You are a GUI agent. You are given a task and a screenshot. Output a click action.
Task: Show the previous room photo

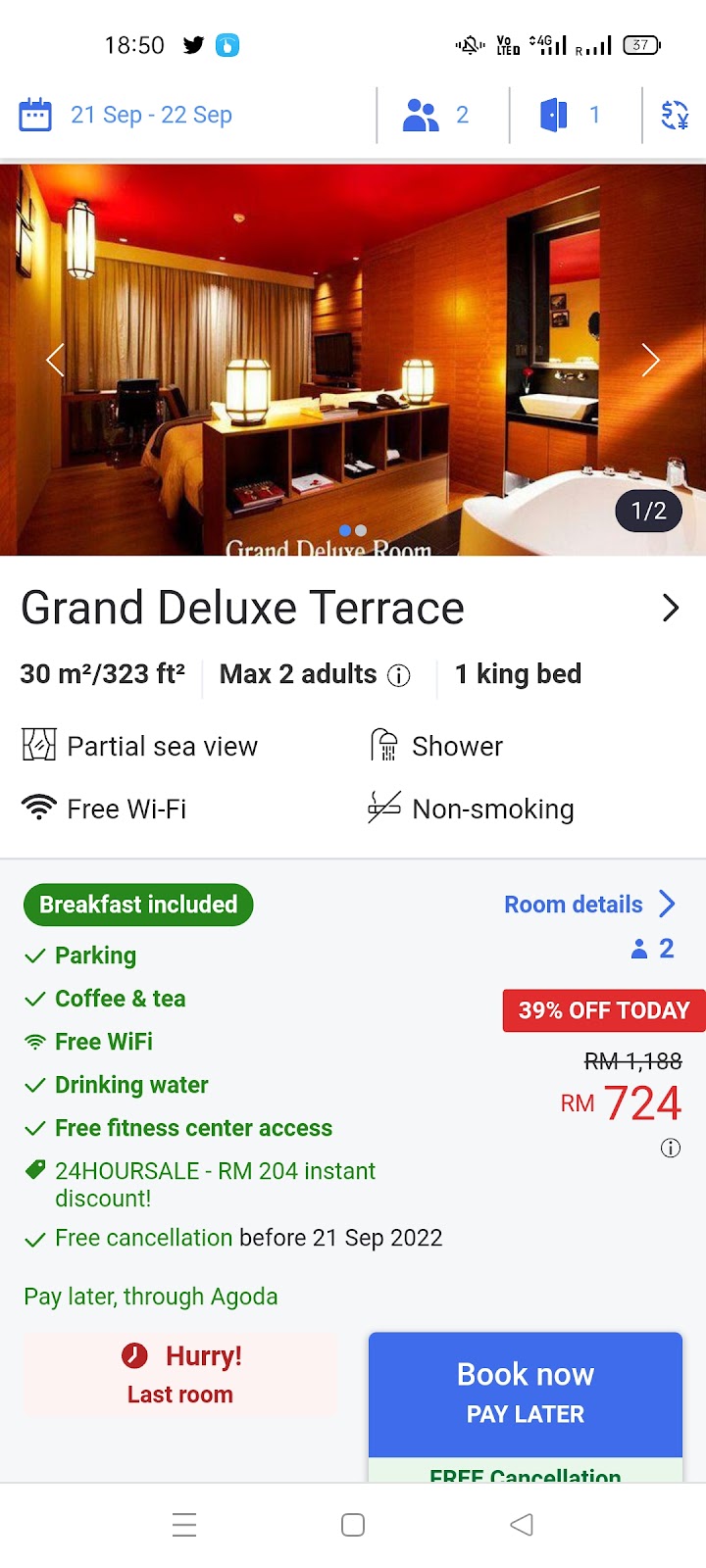tap(56, 361)
